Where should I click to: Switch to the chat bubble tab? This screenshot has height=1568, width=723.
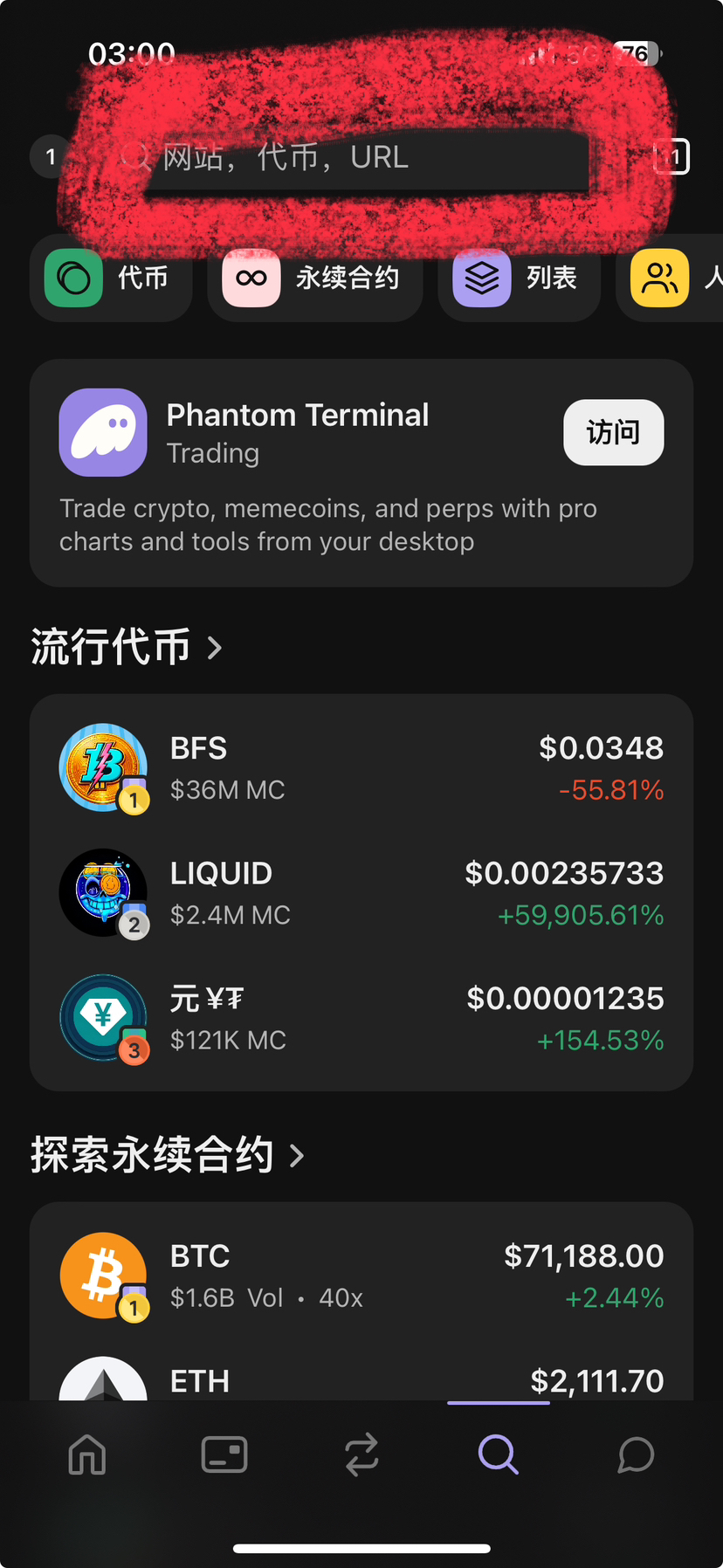tap(636, 1455)
